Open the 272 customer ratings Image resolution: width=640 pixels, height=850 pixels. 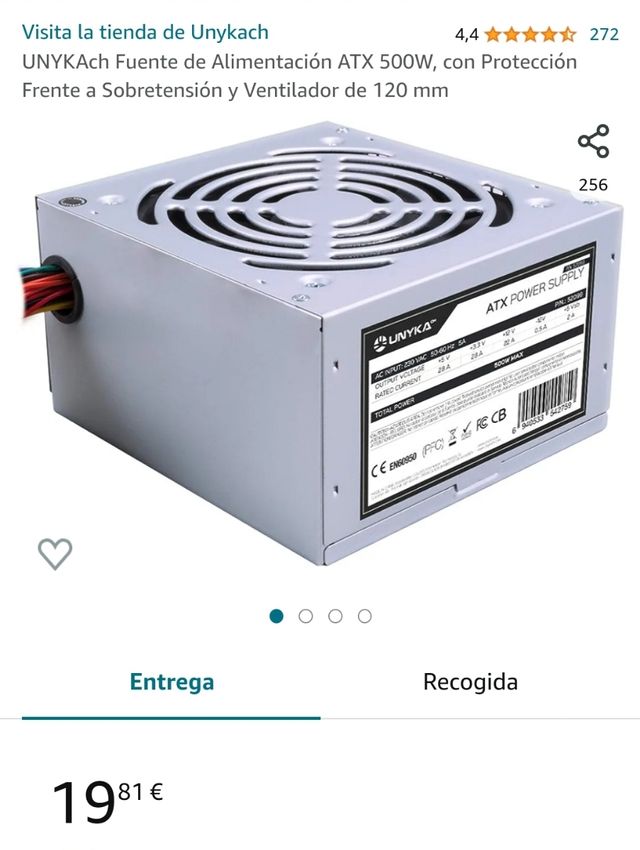click(x=603, y=34)
